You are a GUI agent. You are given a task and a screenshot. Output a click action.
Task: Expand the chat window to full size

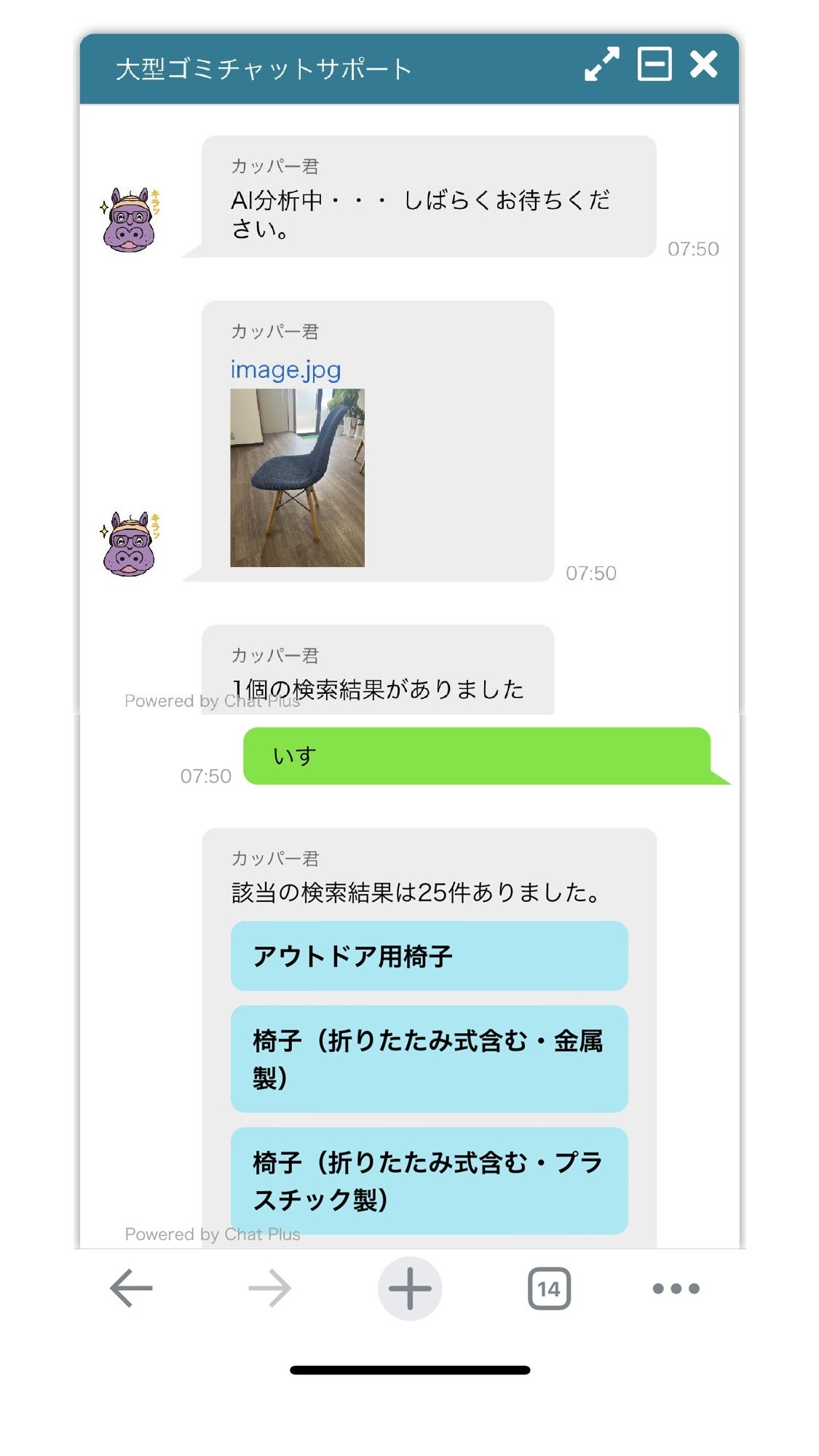point(601,65)
